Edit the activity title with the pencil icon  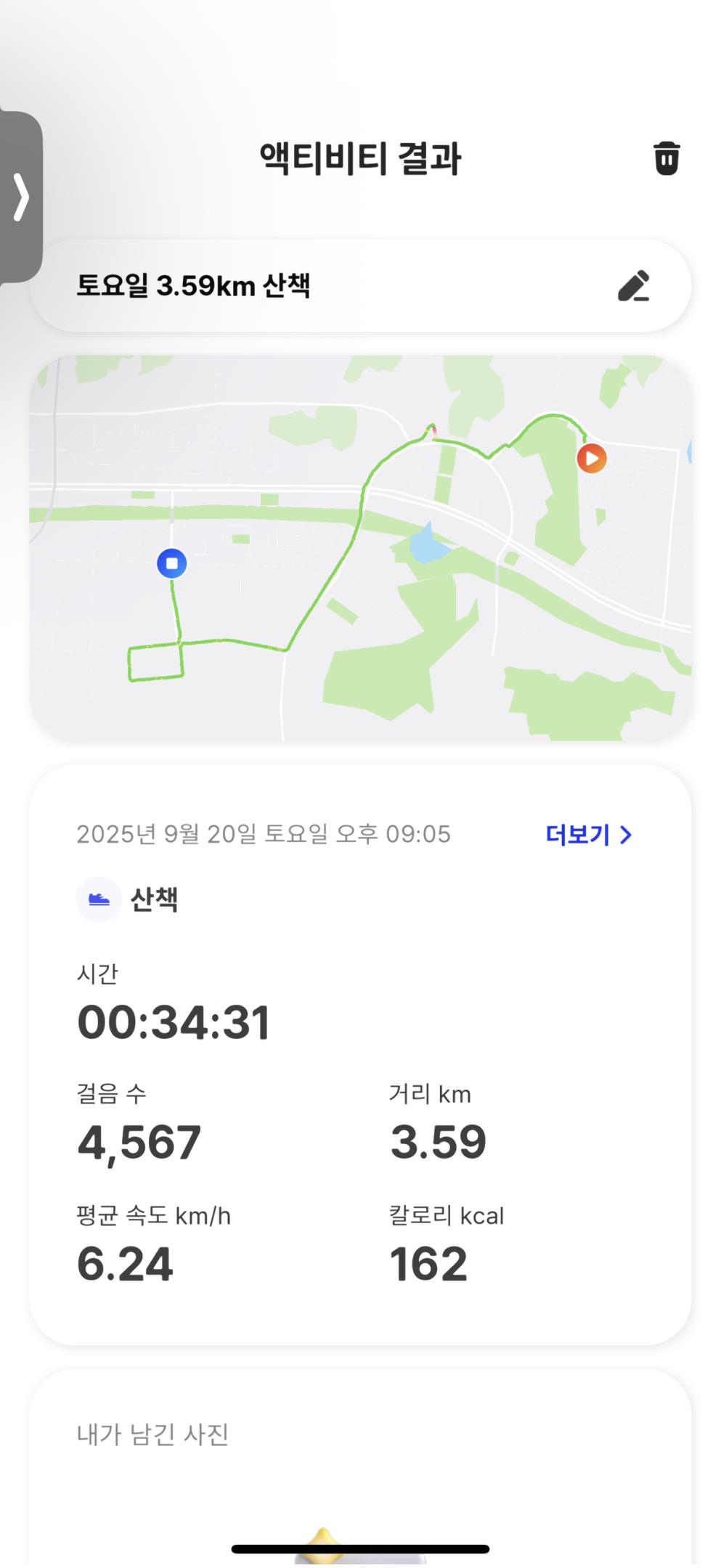click(x=633, y=286)
